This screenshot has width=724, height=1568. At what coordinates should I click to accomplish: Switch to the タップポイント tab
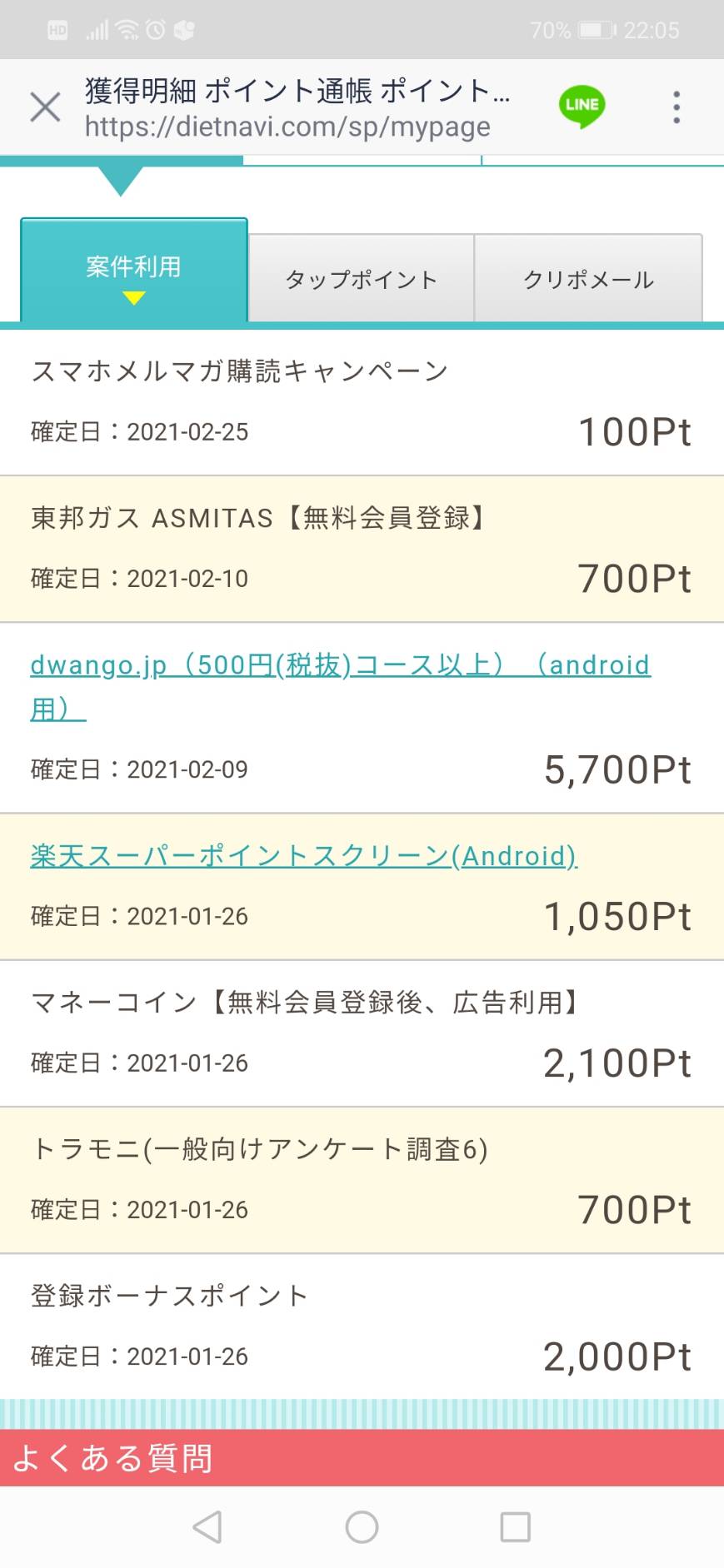coord(361,278)
